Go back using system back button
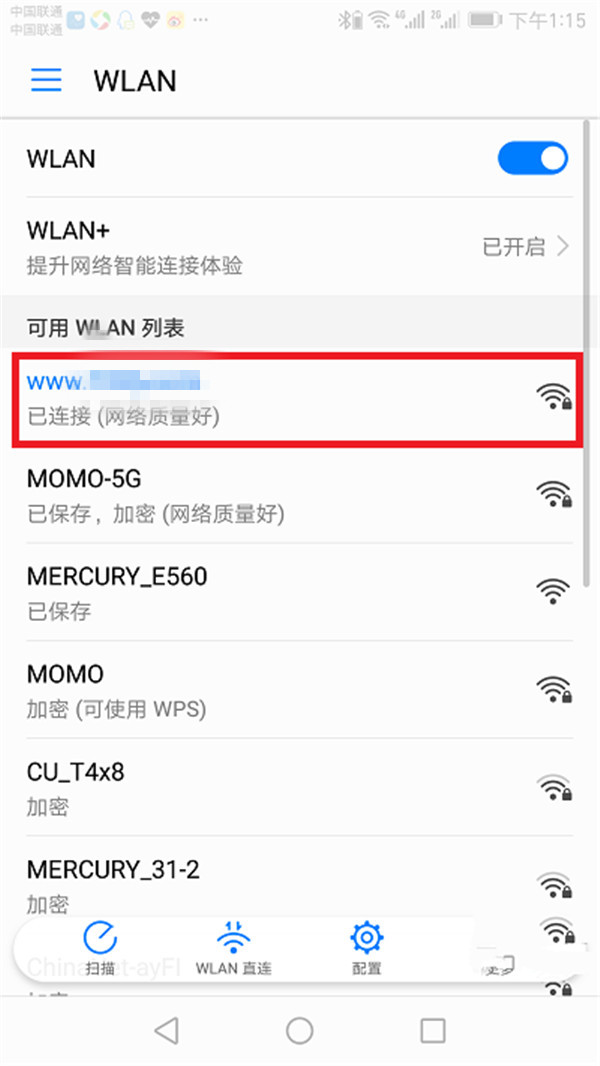Image resolution: width=600 pixels, height=1066 pixels. [167, 1030]
